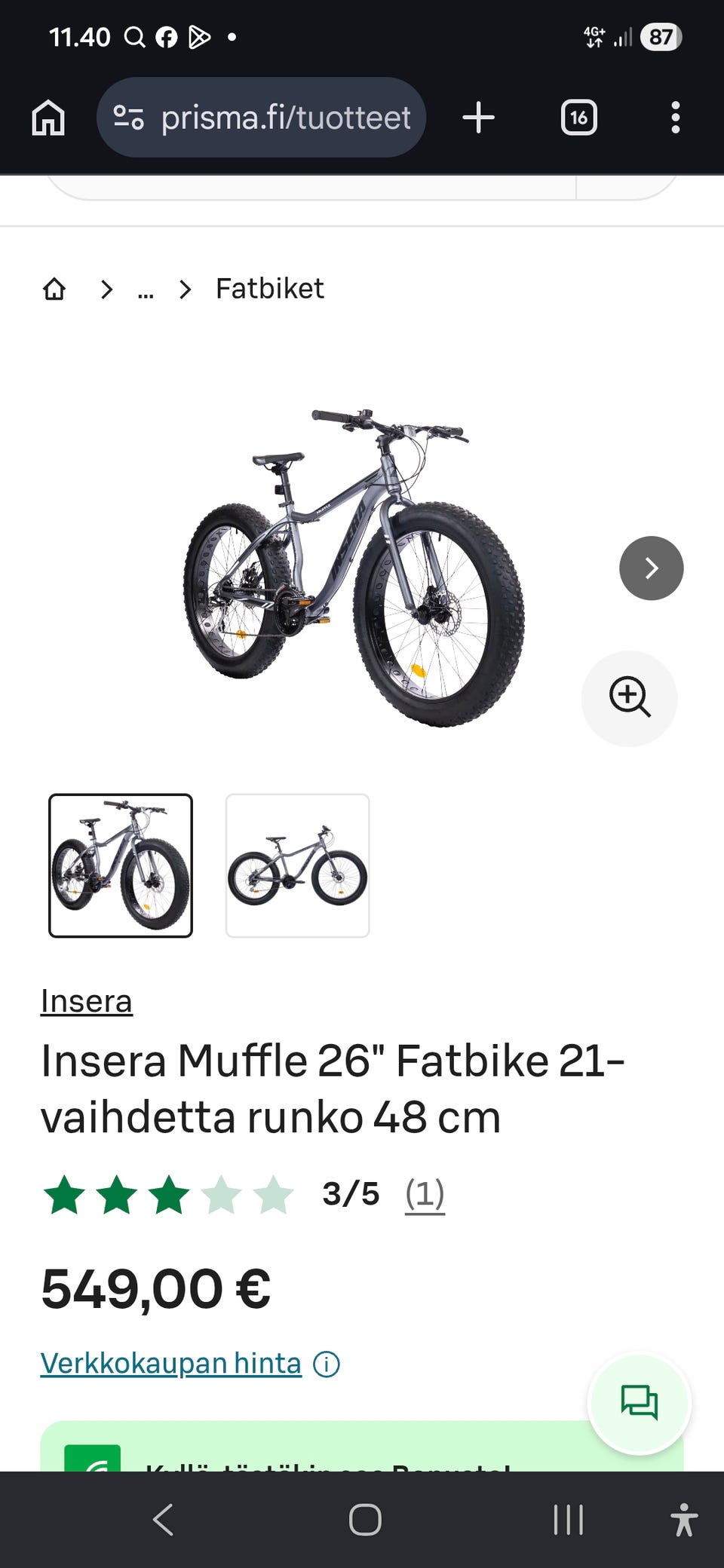Select the side-view bike thumbnail
Viewport: 724px width, 1568px height.
pos(298,865)
